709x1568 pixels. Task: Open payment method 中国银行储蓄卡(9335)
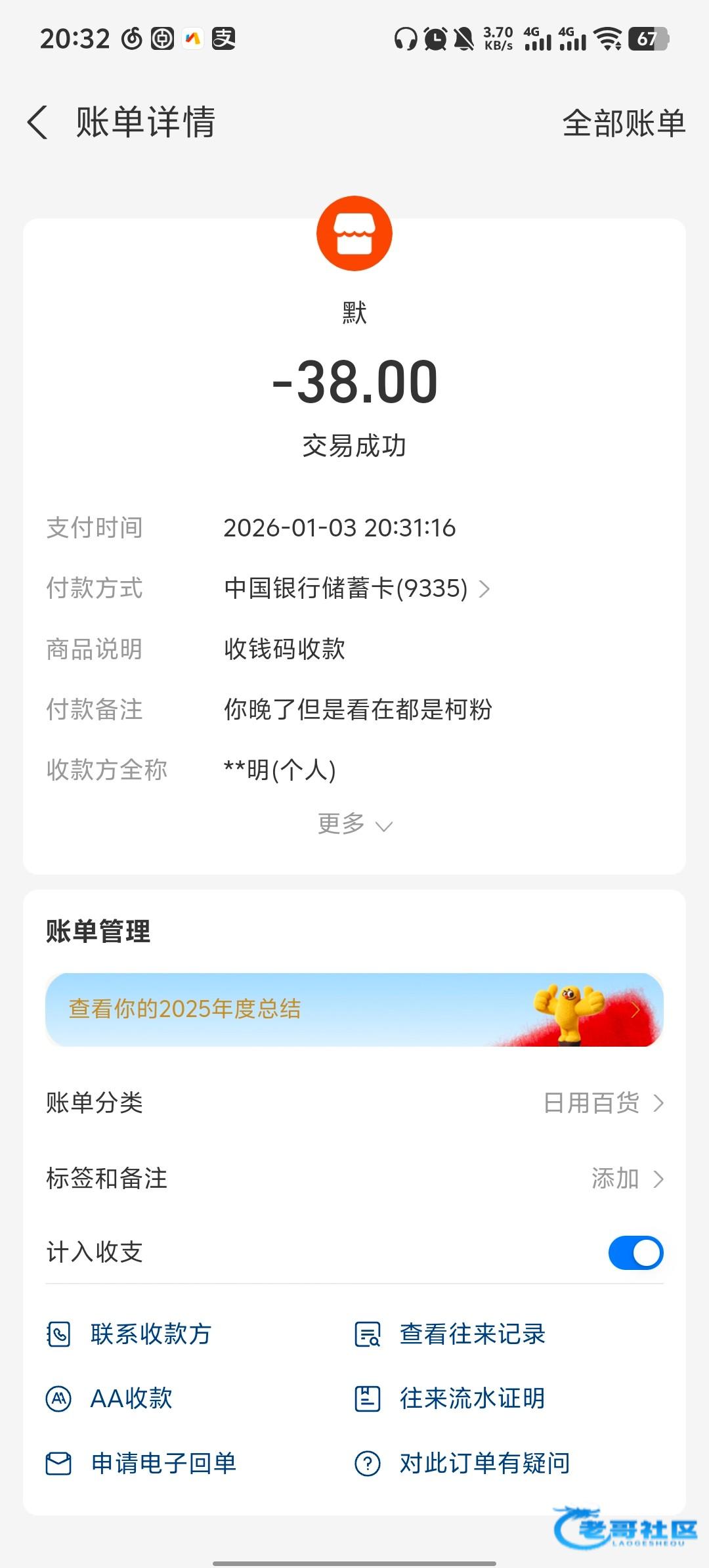pyautogui.click(x=357, y=588)
